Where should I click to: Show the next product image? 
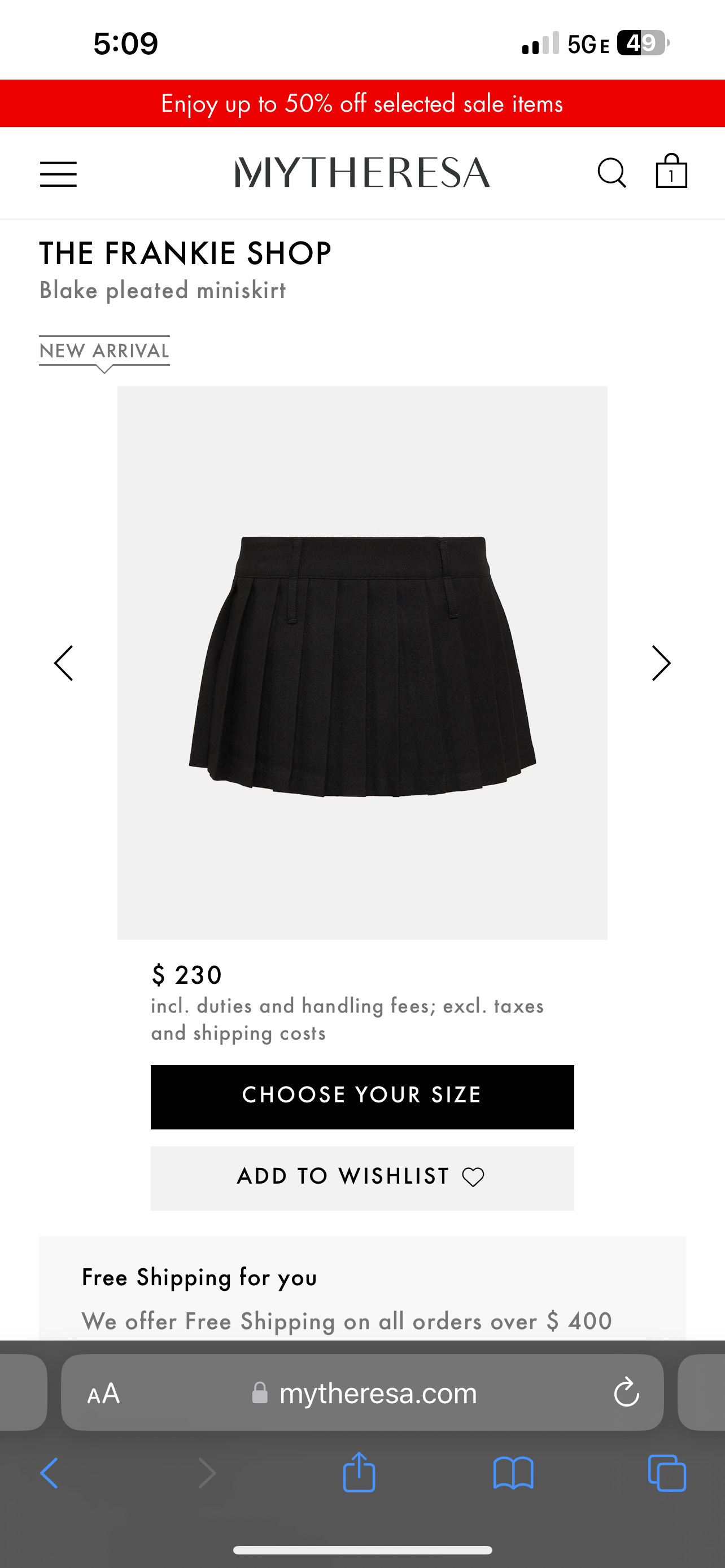click(661, 663)
